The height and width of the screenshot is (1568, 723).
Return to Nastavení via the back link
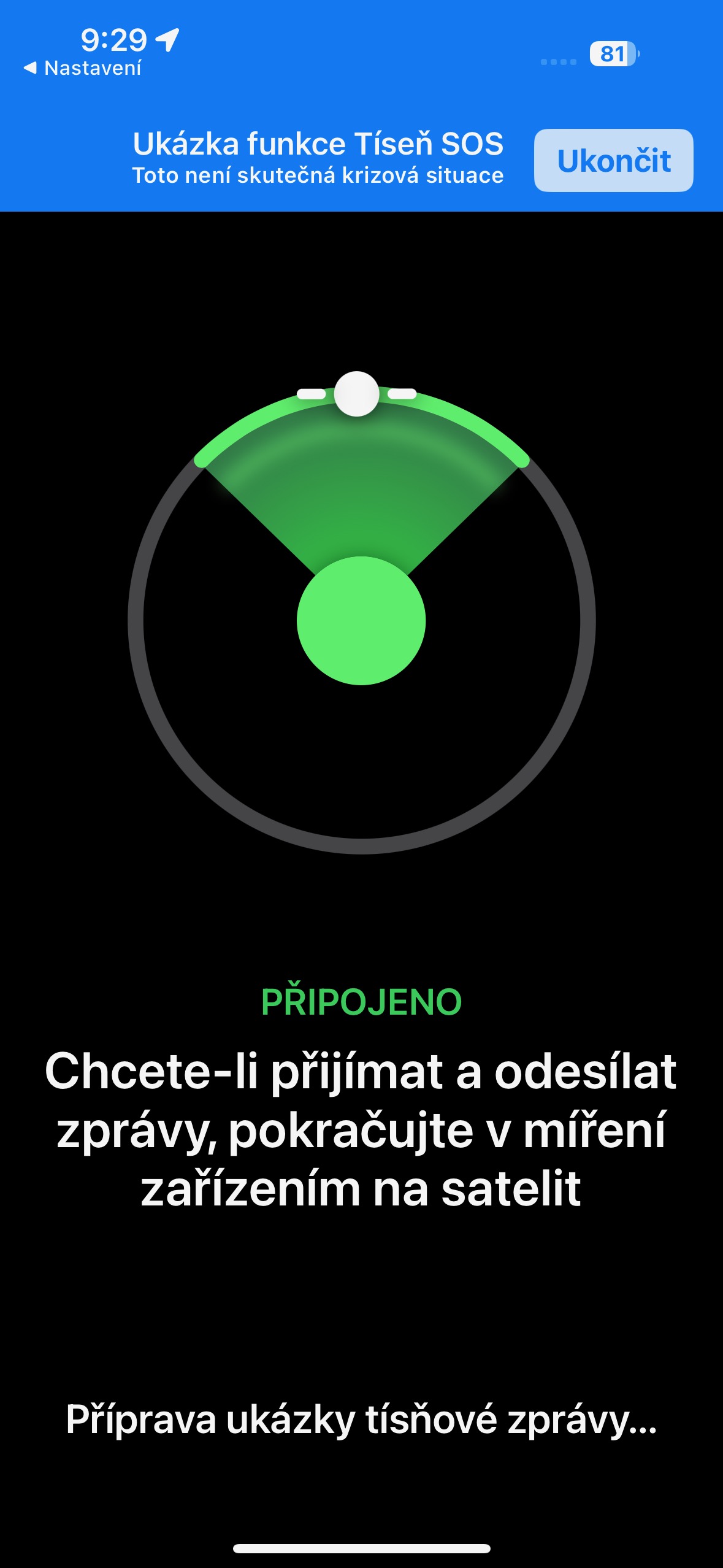point(83,68)
